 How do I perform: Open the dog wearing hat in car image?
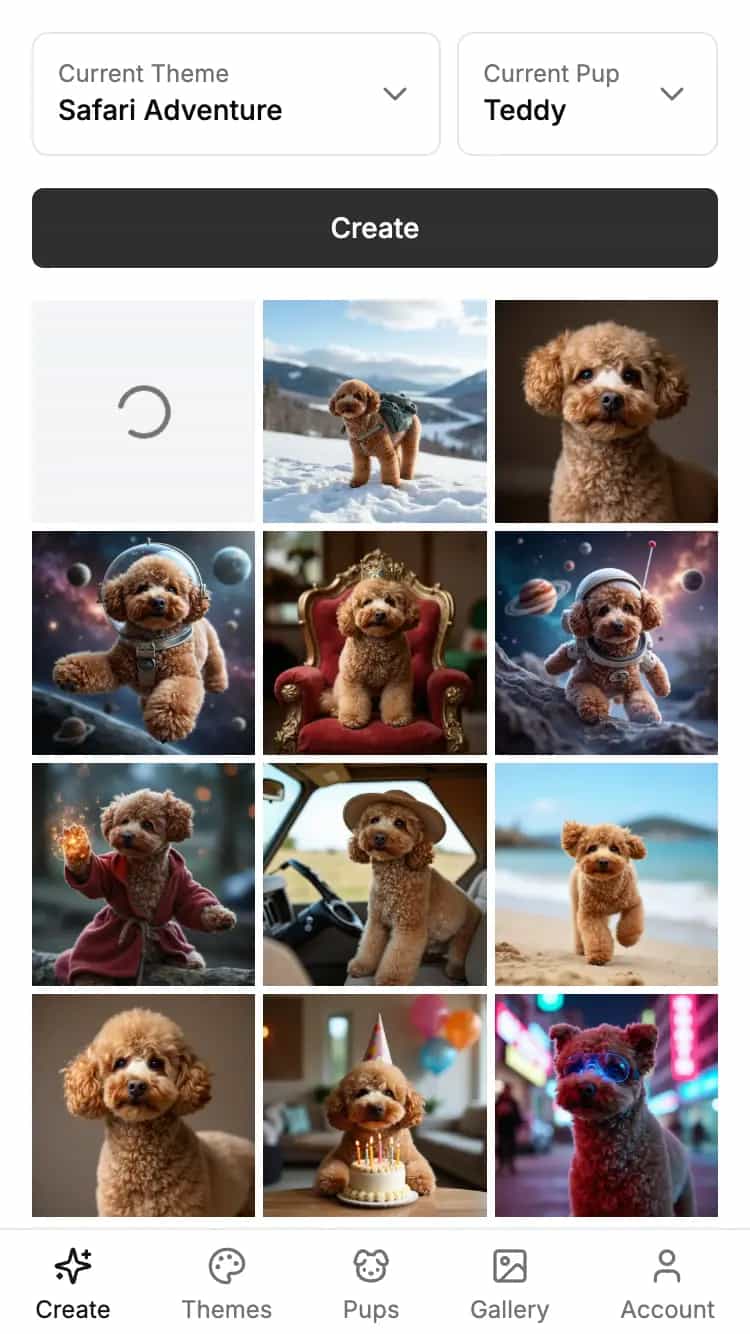(375, 874)
